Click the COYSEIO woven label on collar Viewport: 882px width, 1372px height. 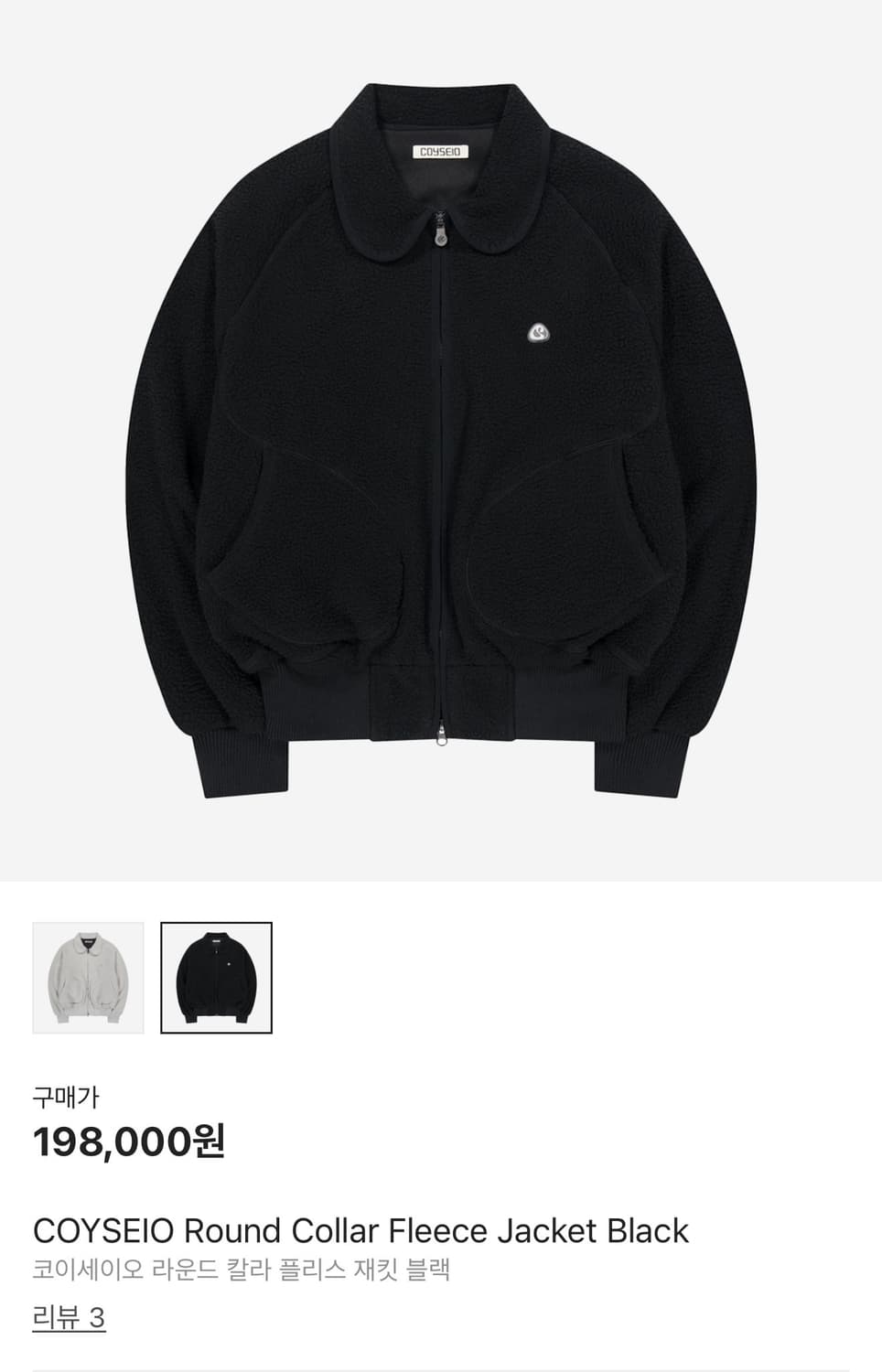(x=441, y=152)
